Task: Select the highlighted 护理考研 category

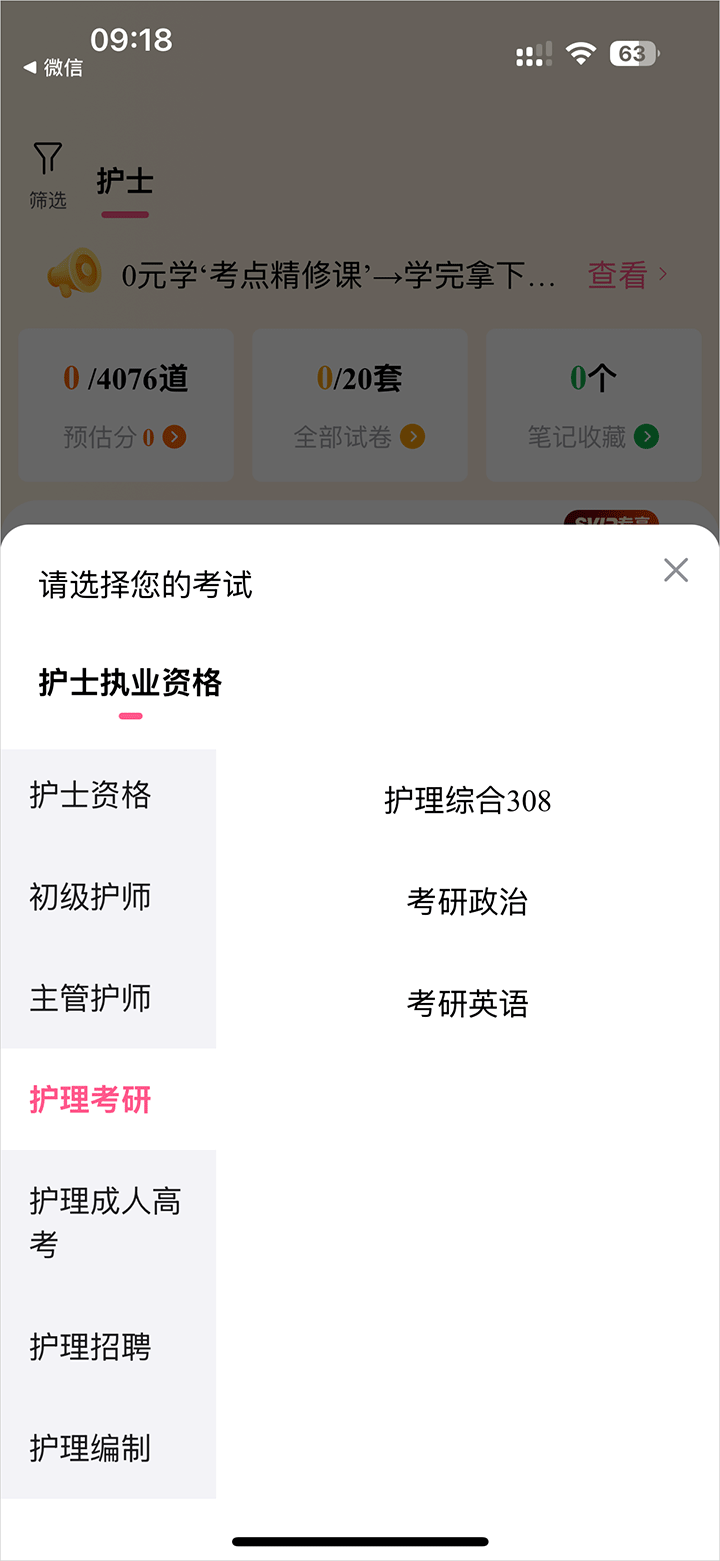Action: pyautogui.click(x=91, y=1100)
